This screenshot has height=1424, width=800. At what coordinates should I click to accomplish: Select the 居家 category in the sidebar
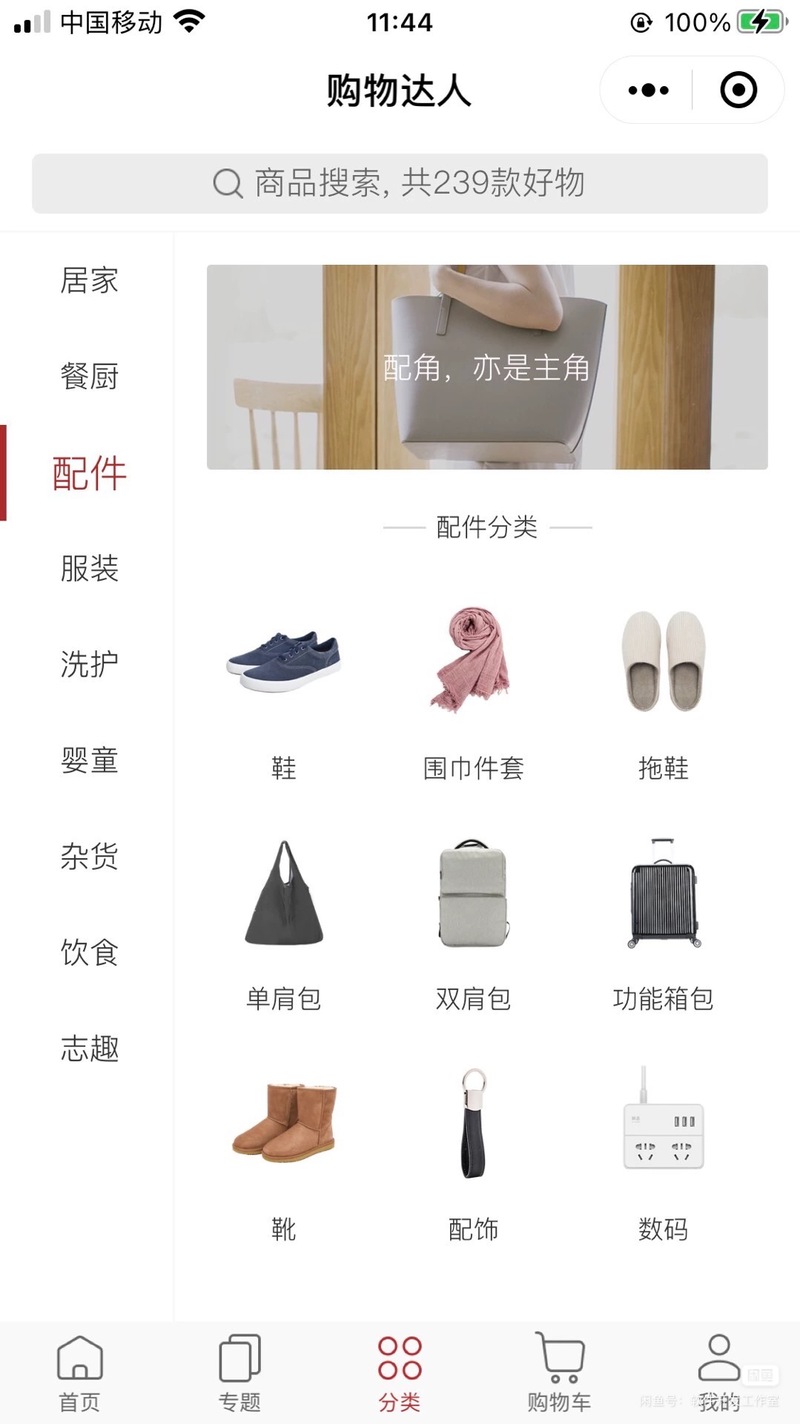pyautogui.click(x=89, y=281)
